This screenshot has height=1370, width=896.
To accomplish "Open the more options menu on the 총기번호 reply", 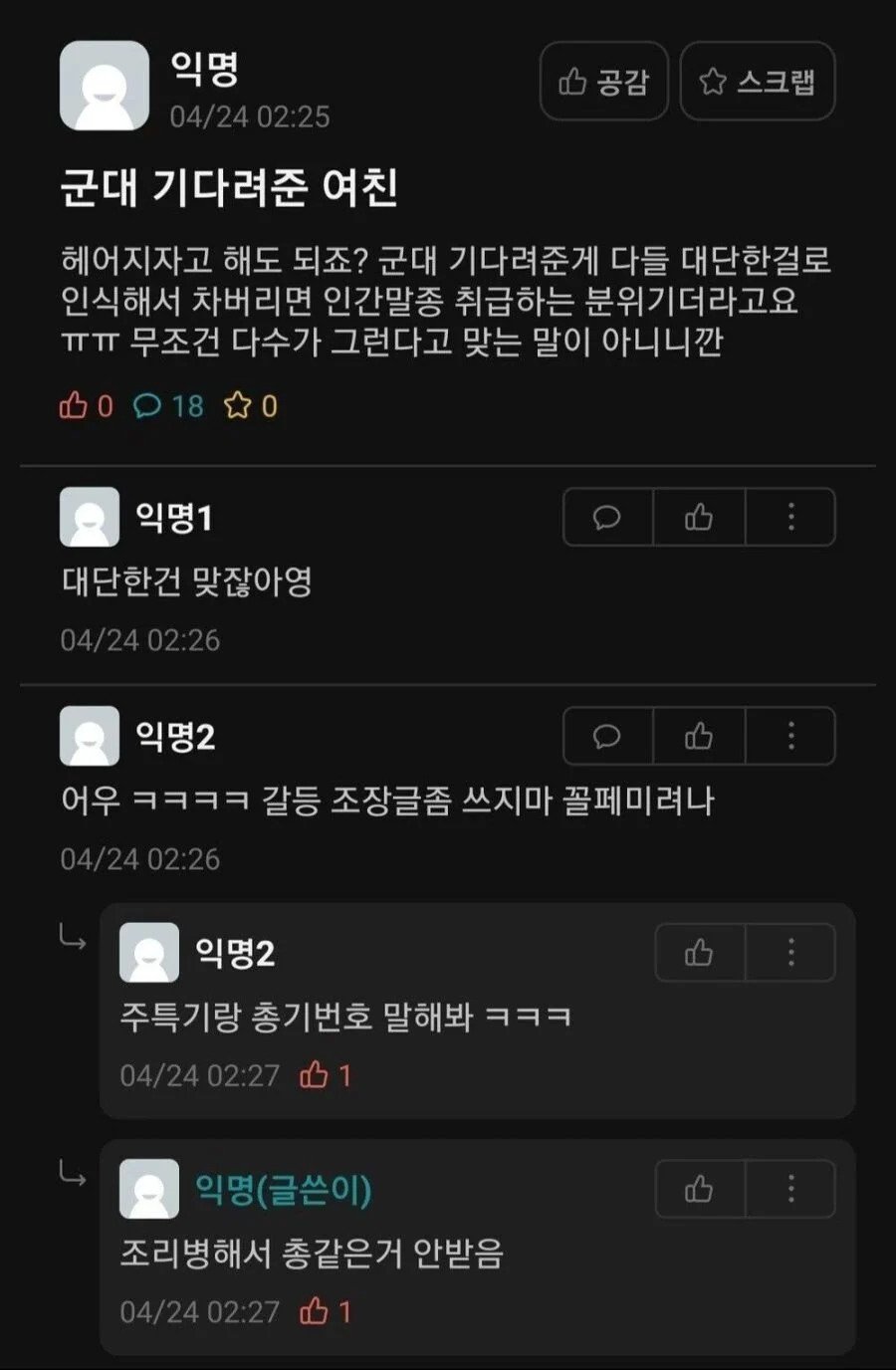I will click(790, 953).
